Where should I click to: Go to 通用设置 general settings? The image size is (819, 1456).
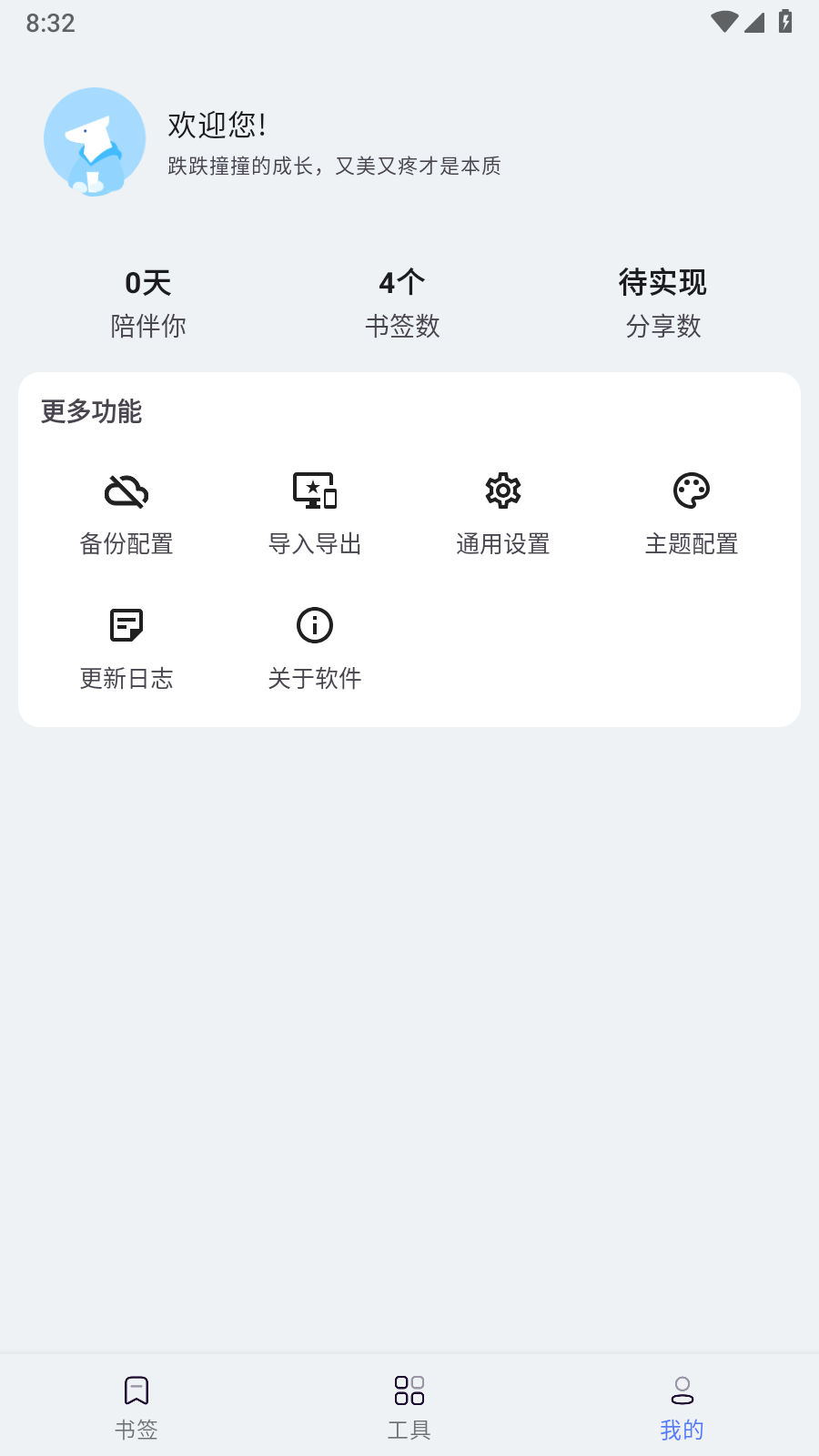click(x=503, y=513)
